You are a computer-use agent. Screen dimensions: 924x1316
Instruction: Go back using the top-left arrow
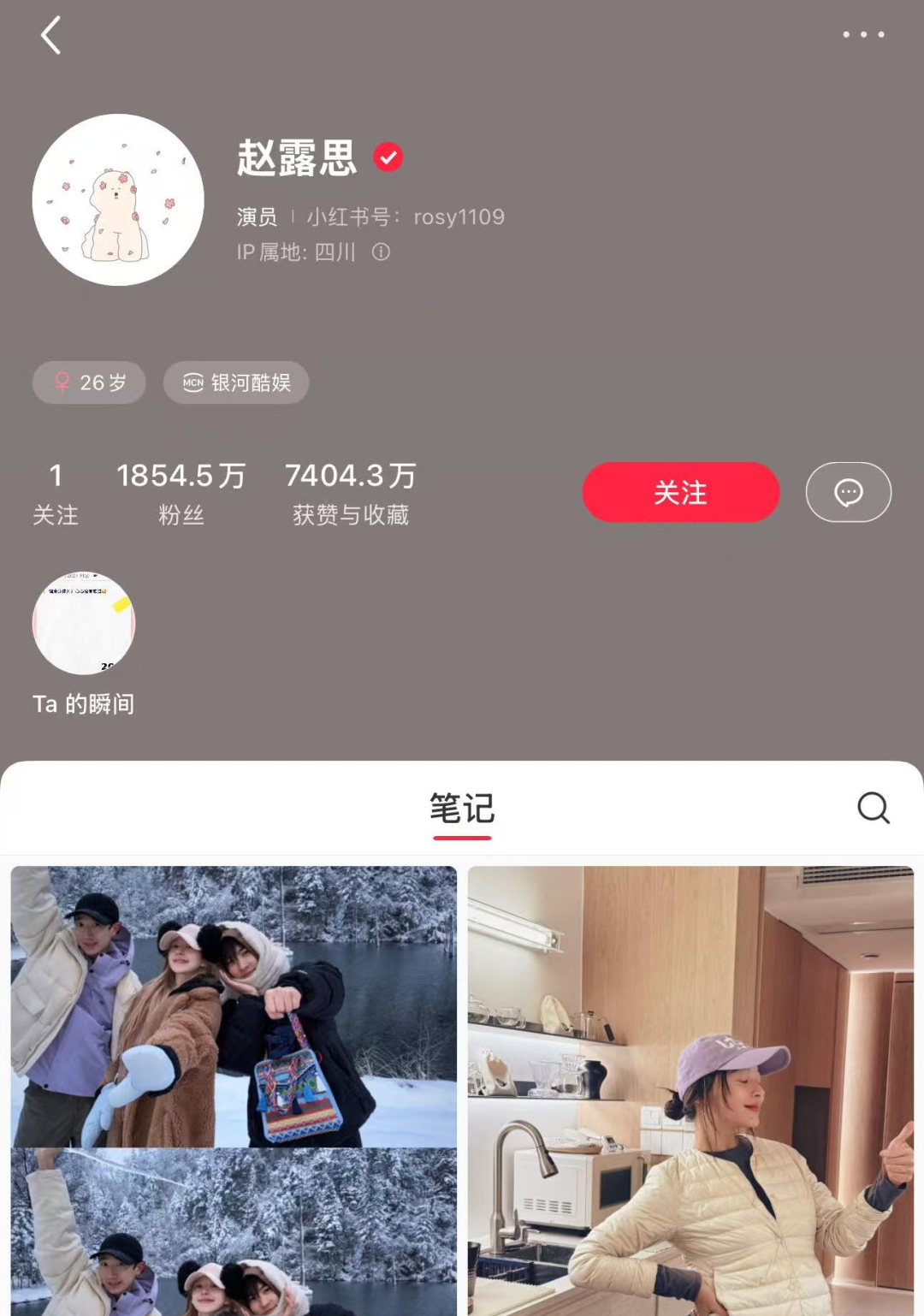tap(51, 36)
